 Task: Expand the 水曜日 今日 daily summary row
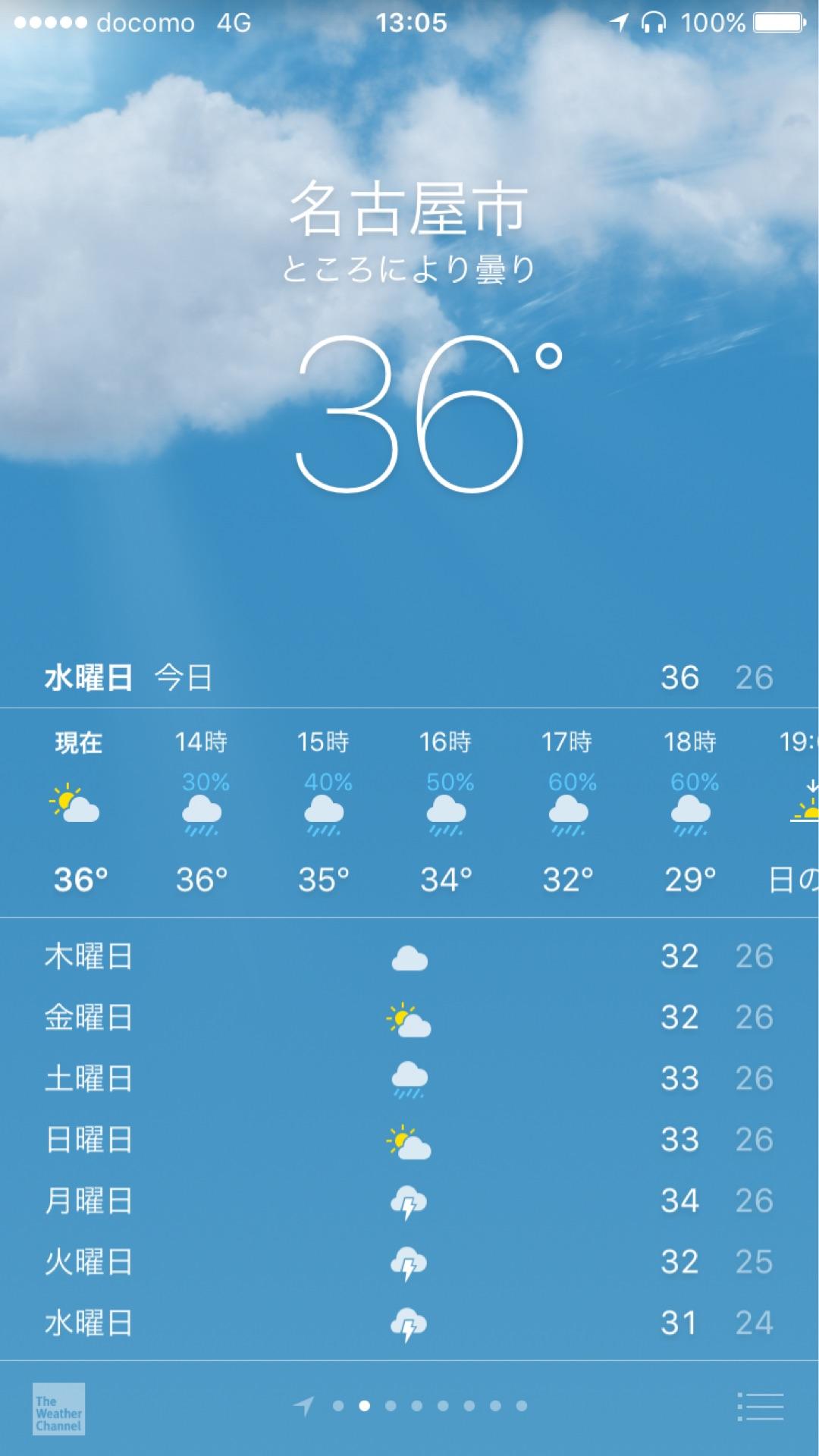[409, 677]
